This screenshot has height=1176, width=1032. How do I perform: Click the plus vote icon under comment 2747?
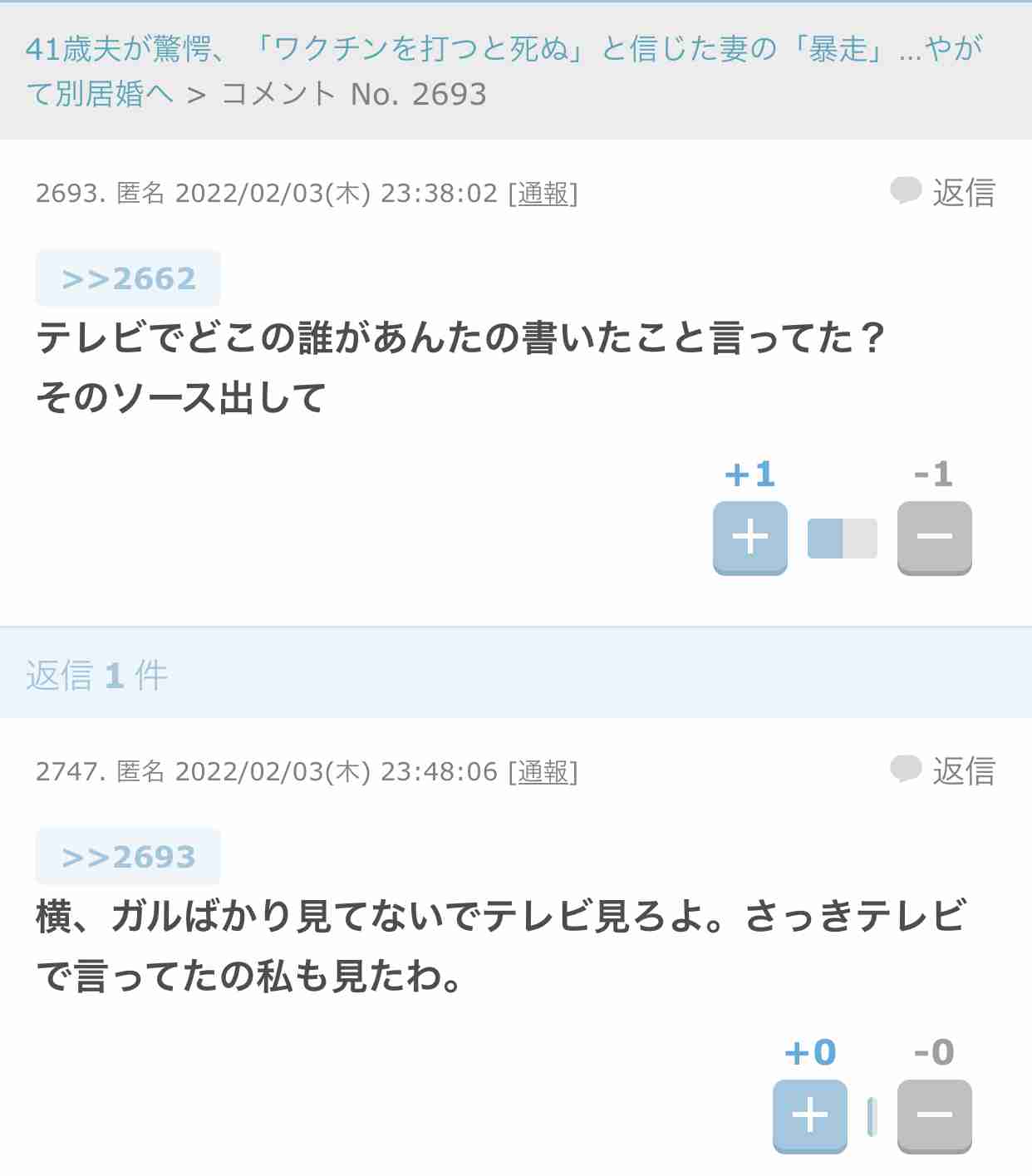pyautogui.click(x=808, y=1114)
